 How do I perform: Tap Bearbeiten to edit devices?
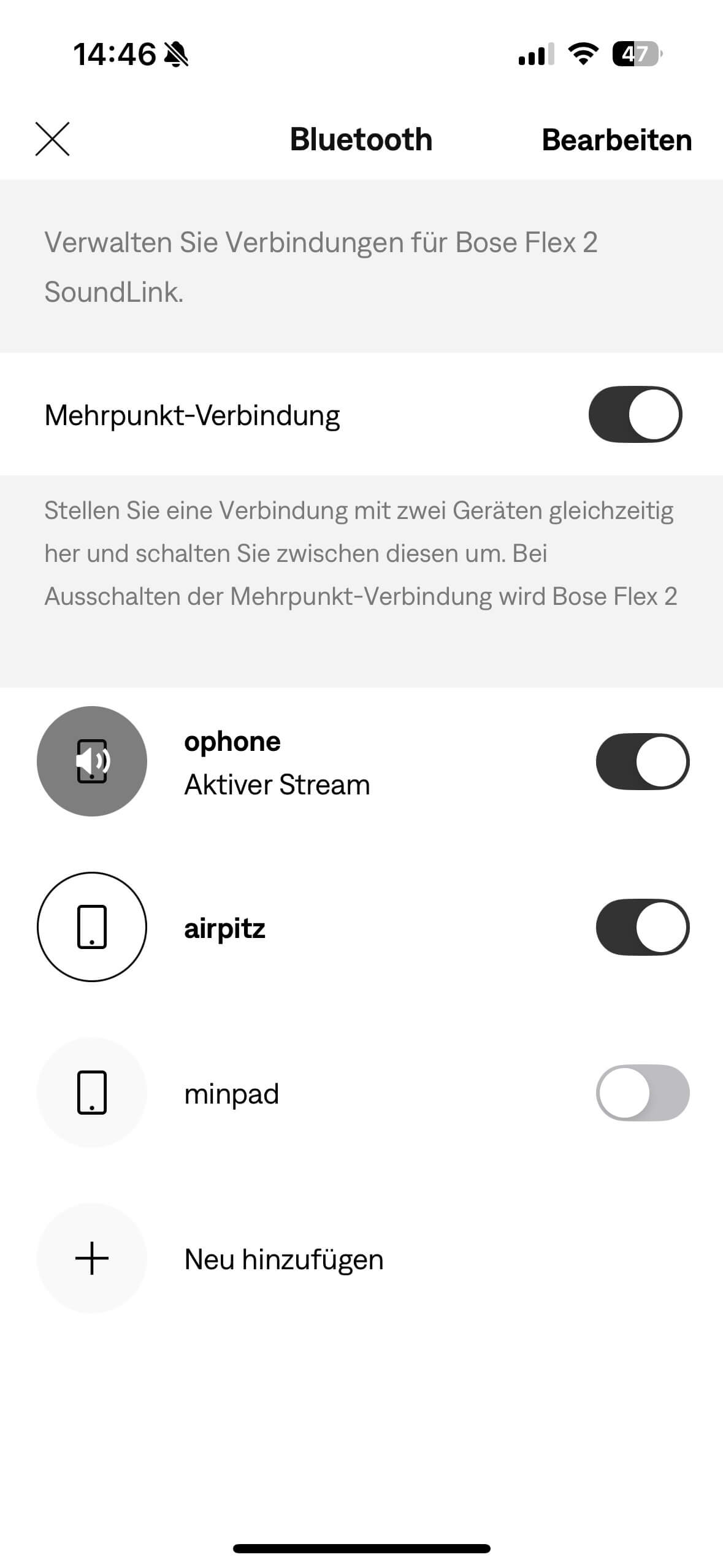(616, 140)
